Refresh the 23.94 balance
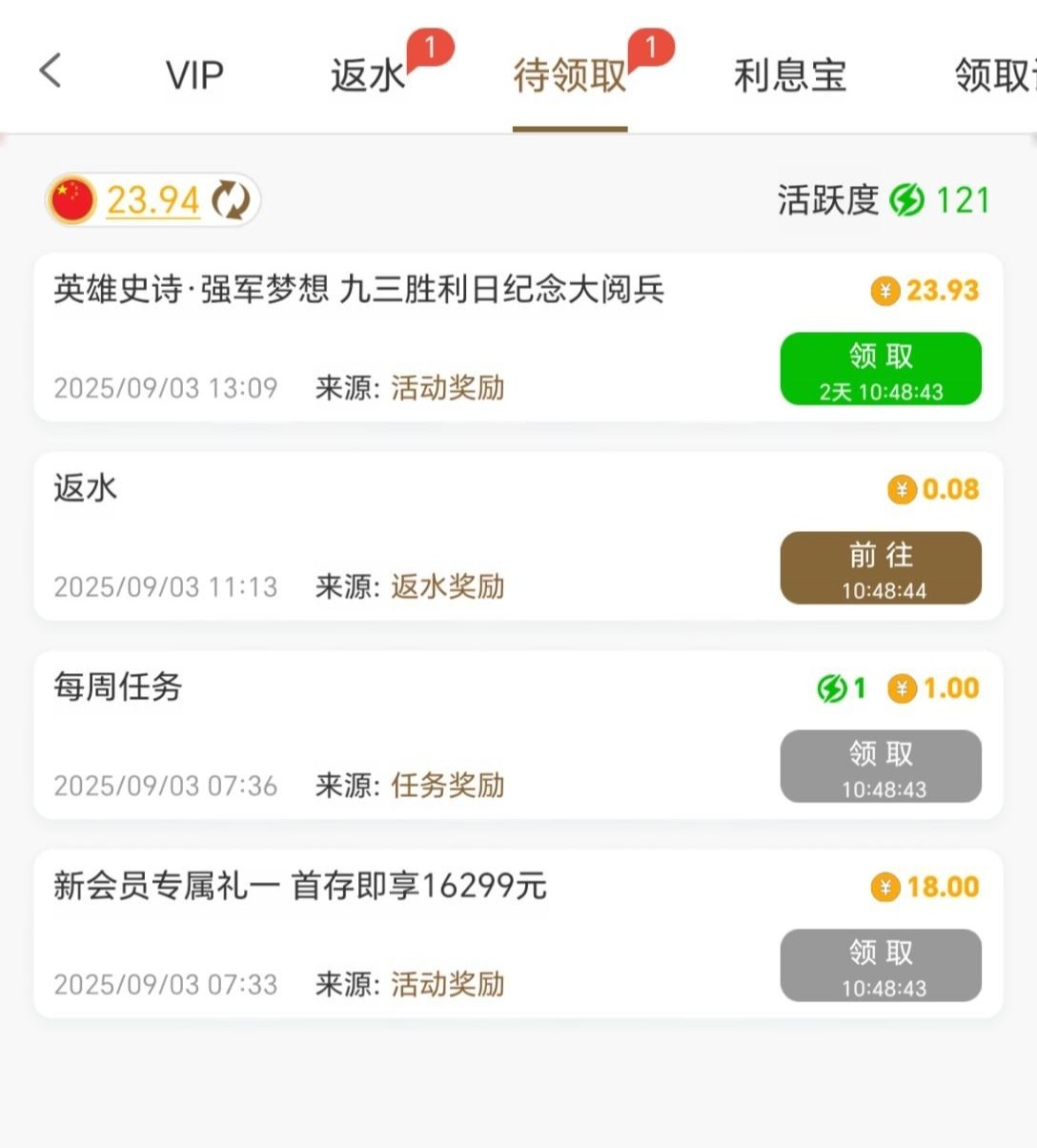 point(231,200)
